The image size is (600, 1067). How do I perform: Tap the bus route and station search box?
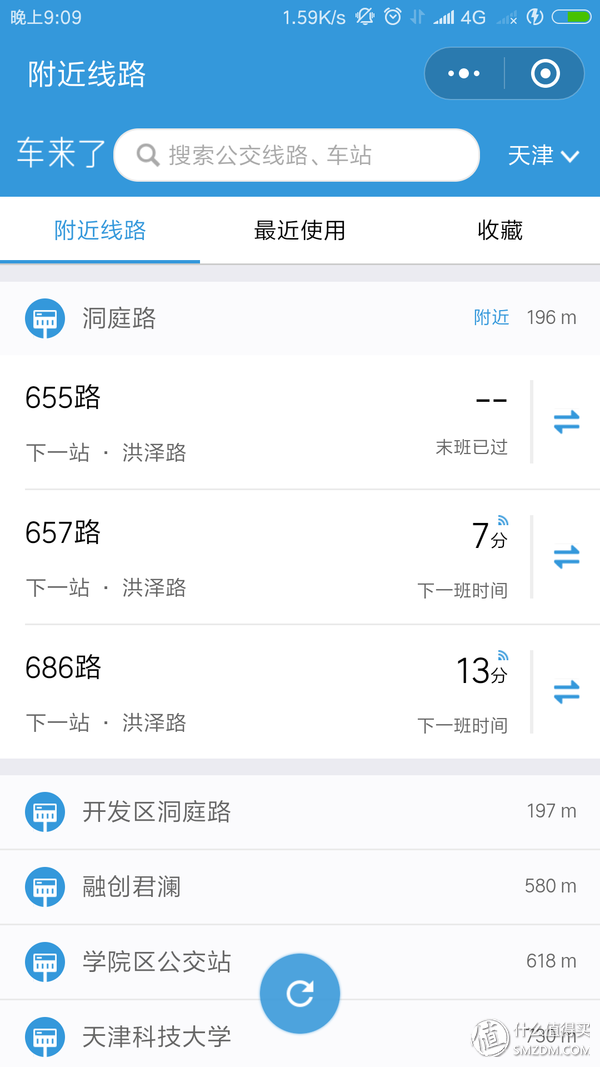[296, 155]
